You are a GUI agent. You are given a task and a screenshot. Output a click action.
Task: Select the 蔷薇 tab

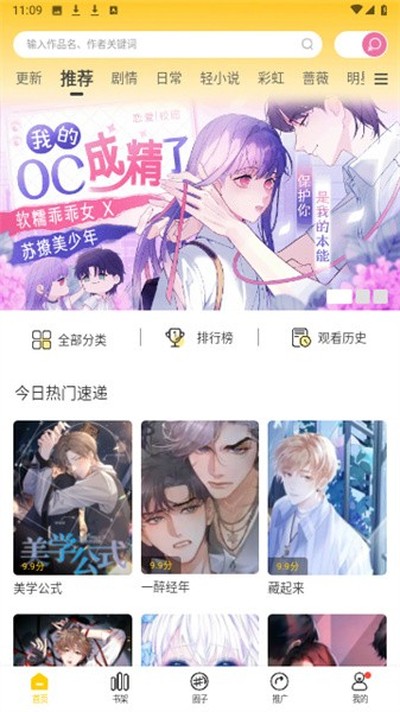[316, 79]
